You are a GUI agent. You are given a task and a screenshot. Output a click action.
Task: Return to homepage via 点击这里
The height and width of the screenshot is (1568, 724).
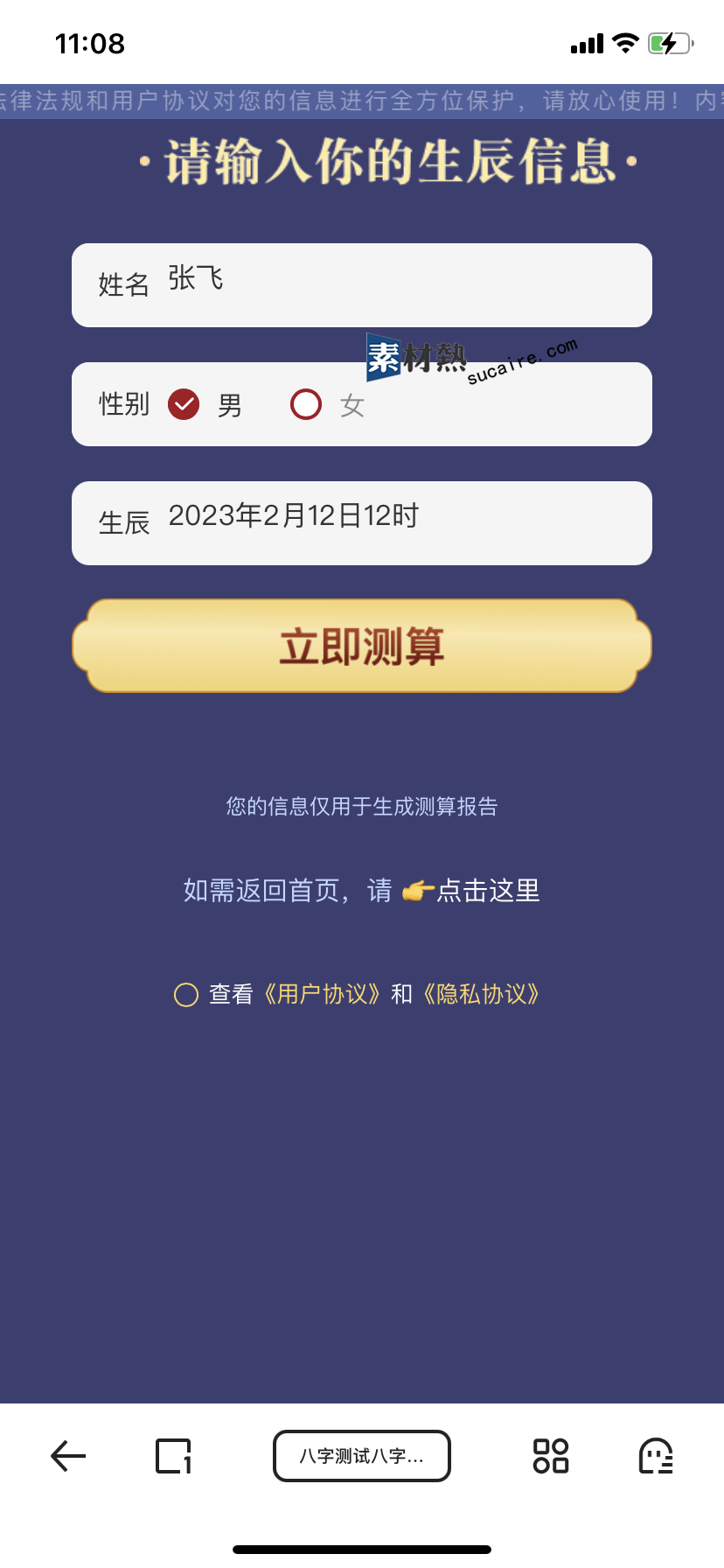pyautogui.click(x=487, y=891)
